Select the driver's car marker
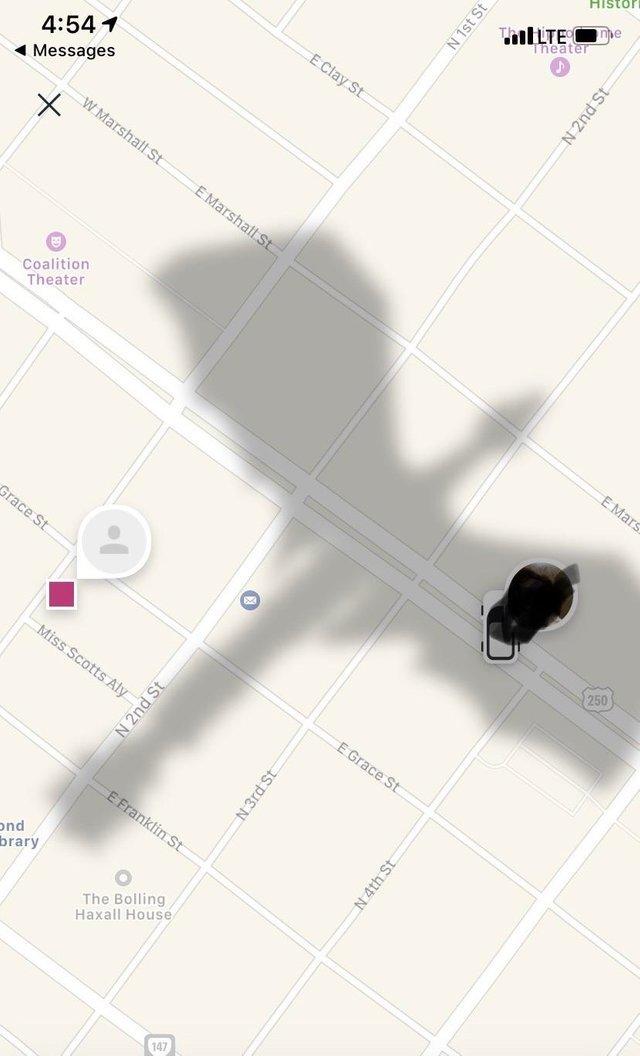 (500, 627)
